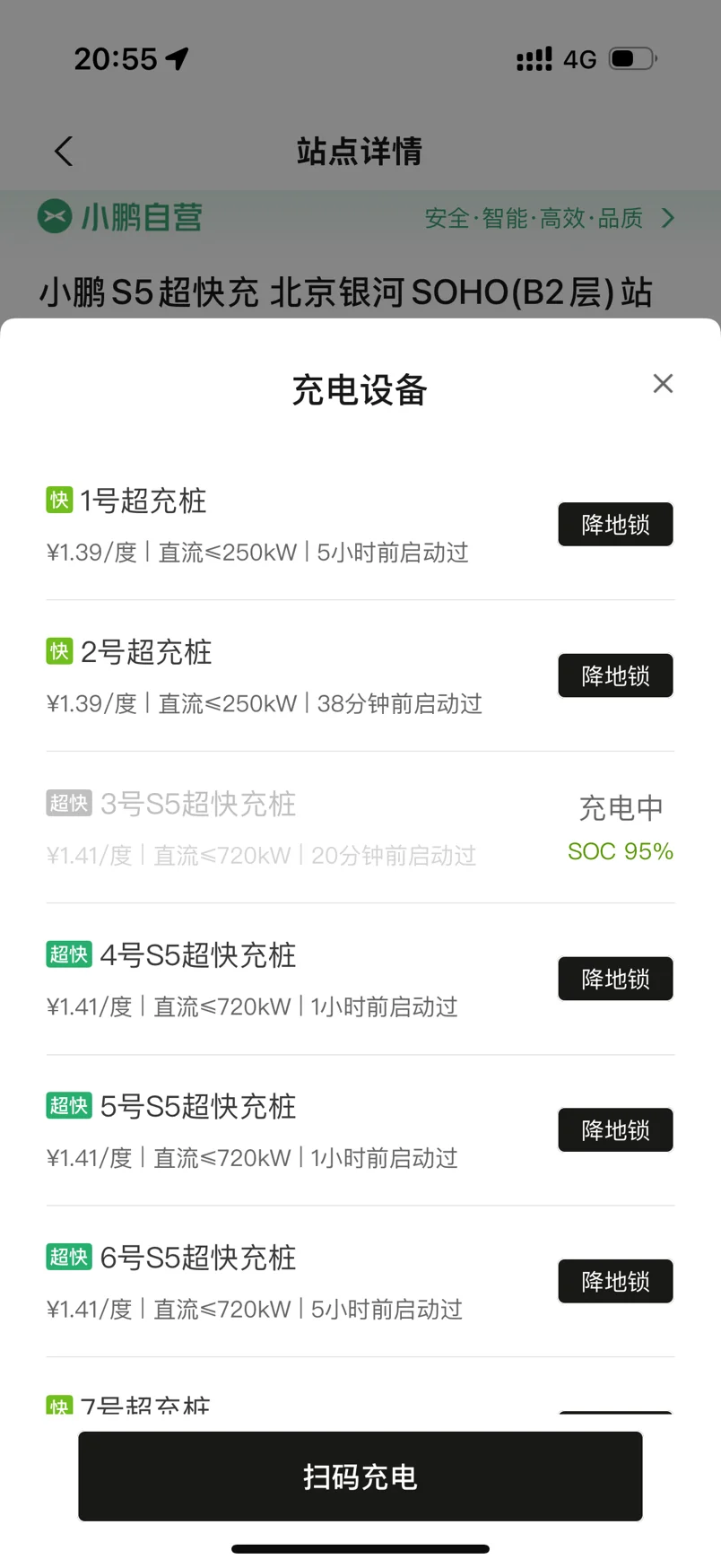Lower the ground lock for 2号超充桩

pos(615,676)
